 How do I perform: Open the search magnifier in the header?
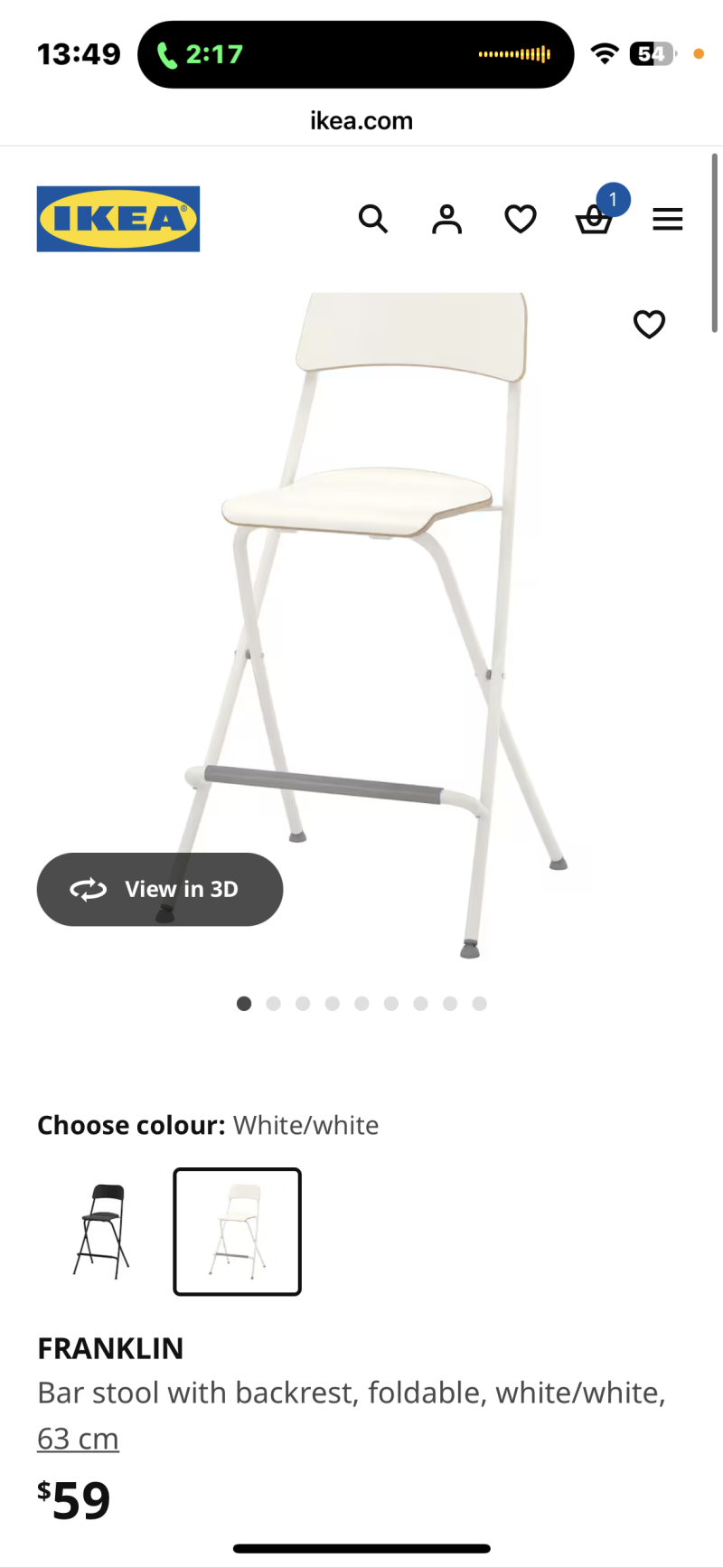(x=373, y=219)
